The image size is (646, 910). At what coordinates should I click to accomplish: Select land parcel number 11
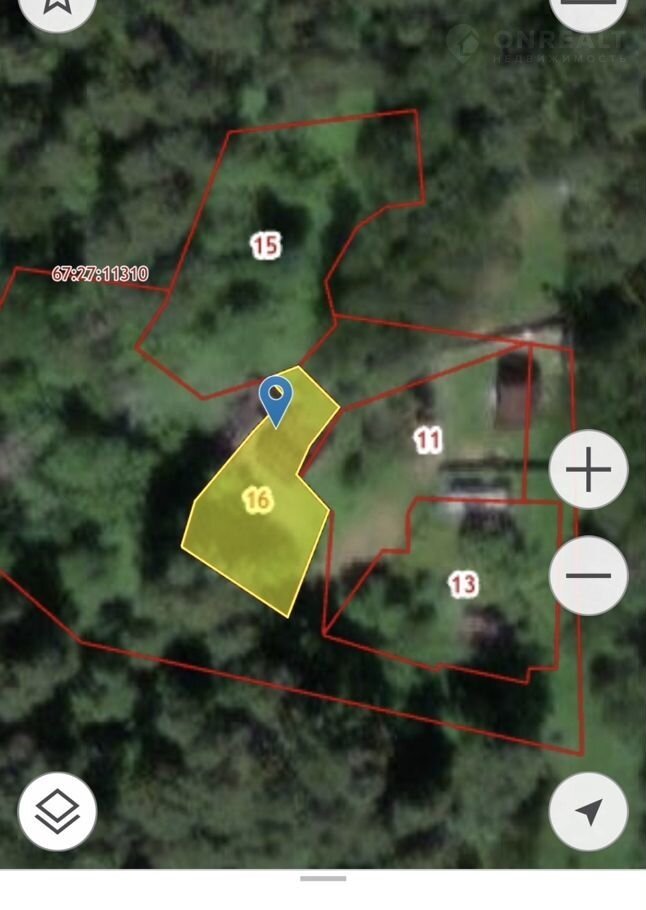coord(428,440)
